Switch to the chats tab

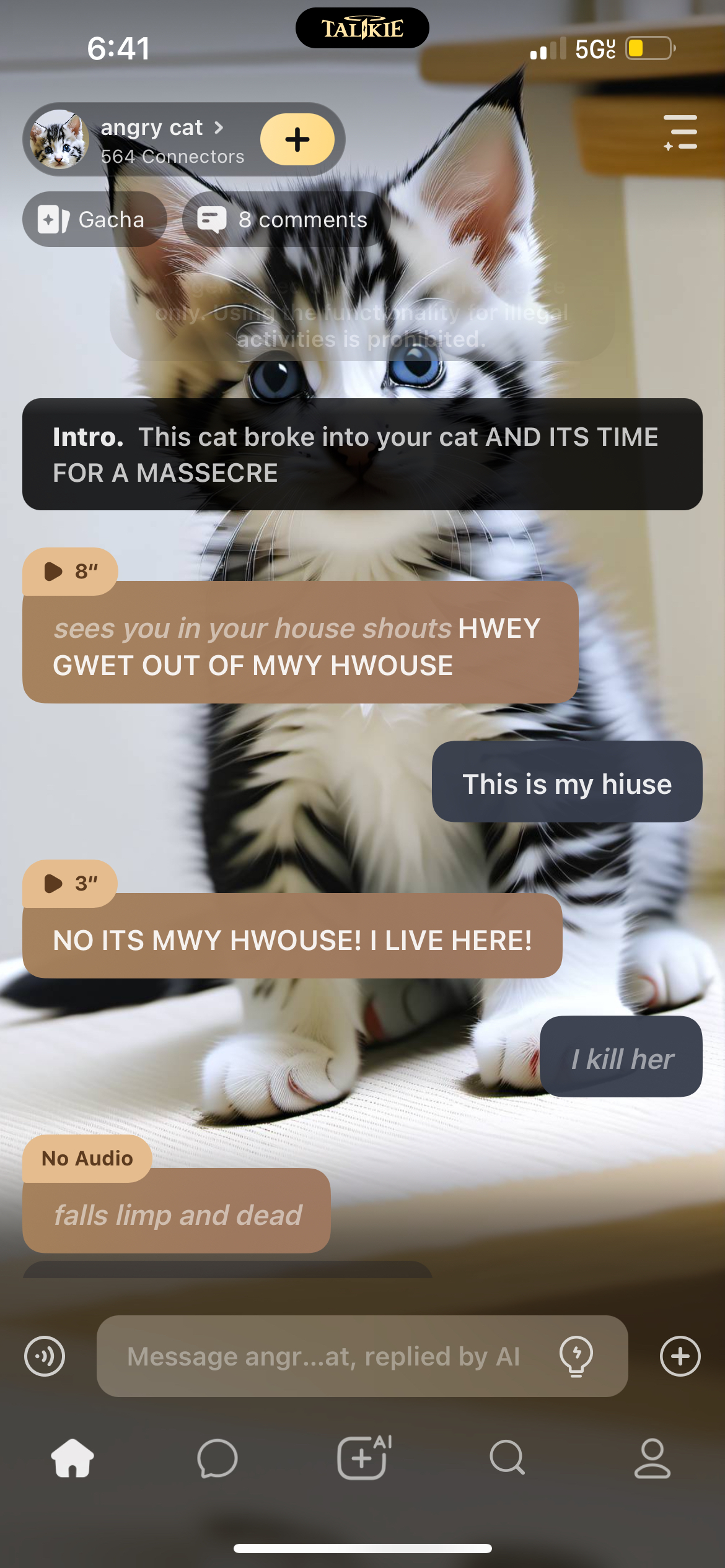pos(217,1458)
